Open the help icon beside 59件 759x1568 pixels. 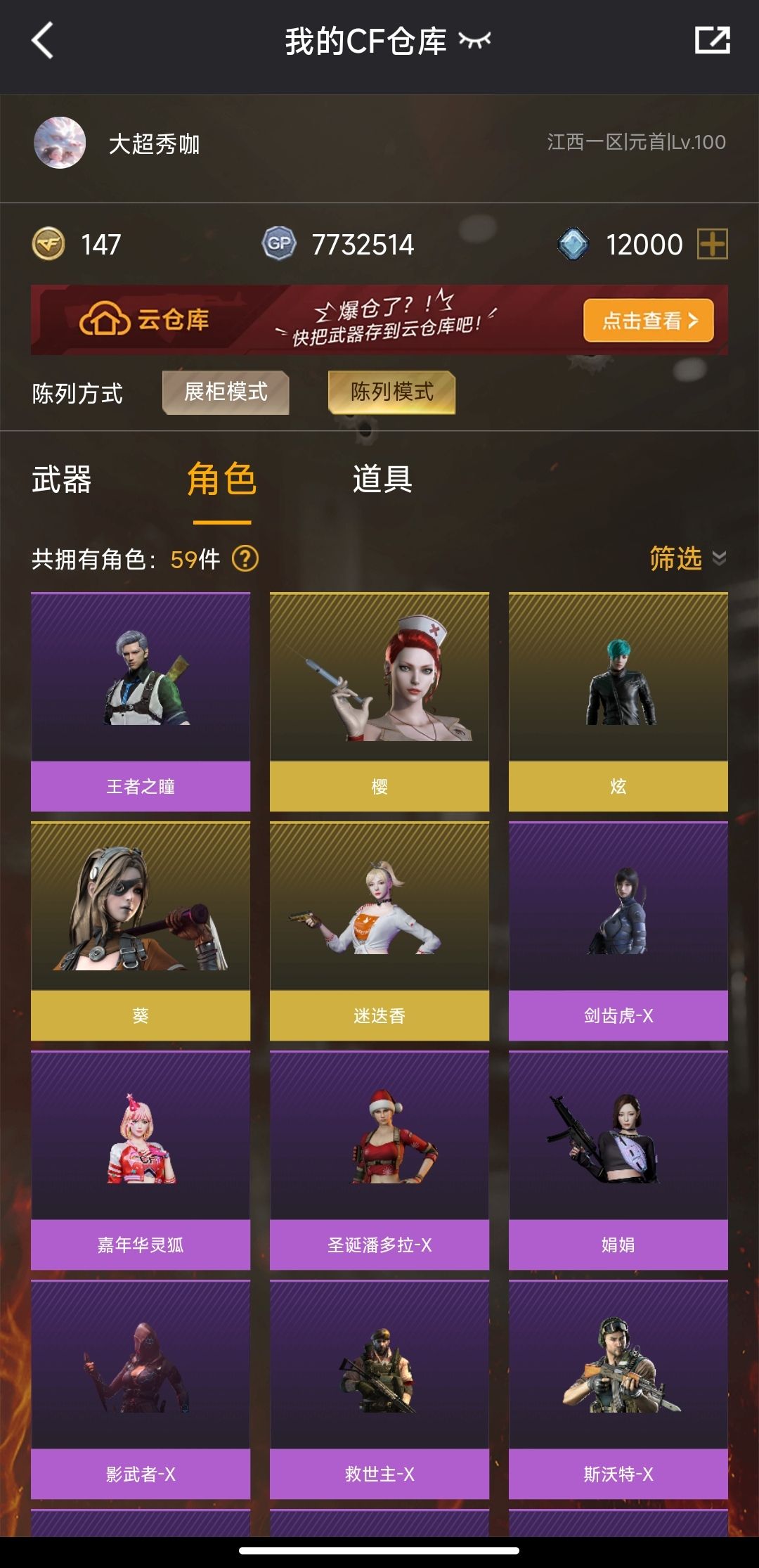[x=245, y=559]
